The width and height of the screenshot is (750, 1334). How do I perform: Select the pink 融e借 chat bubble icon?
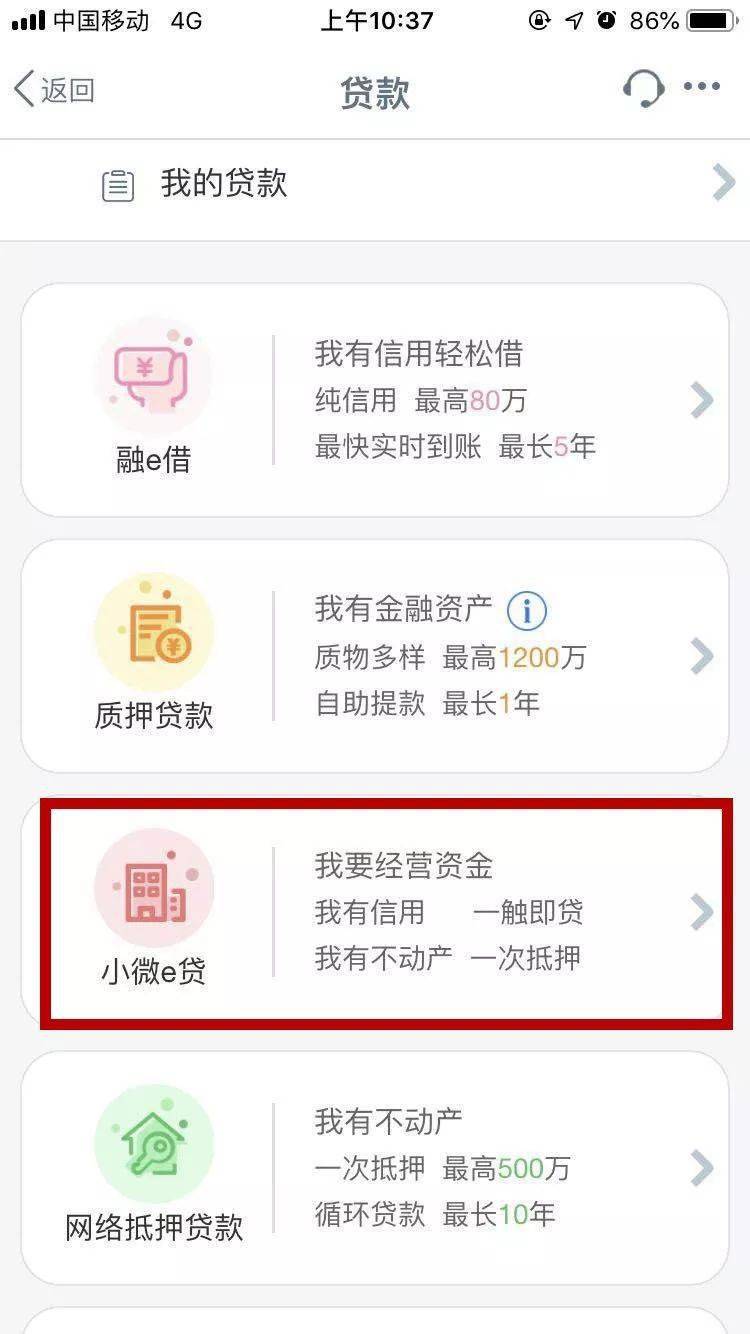pyautogui.click(x=152, y=372)
